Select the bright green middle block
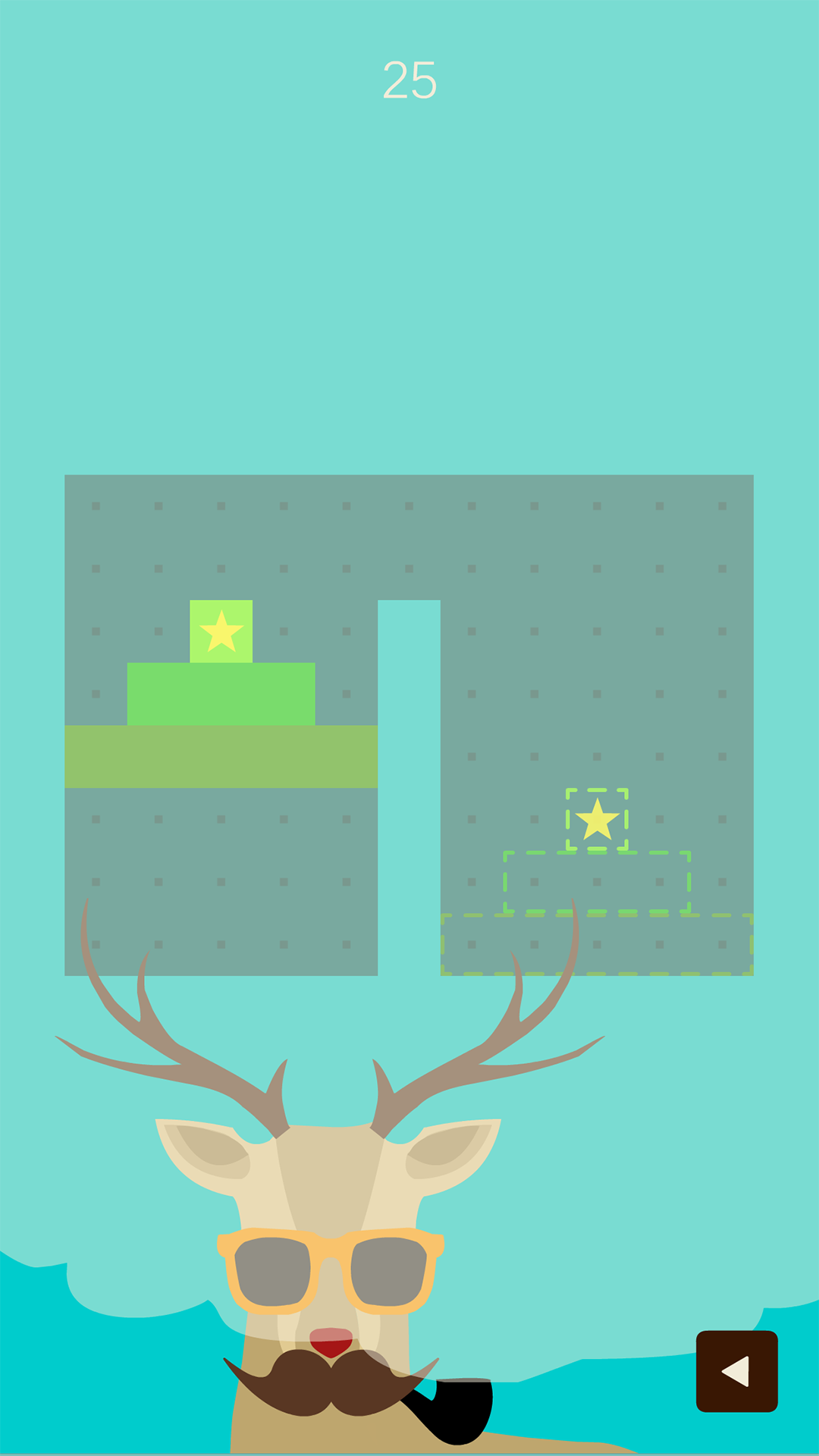Image resolution: width=819 pixels, height=1456 pixels. coord(221,694)
